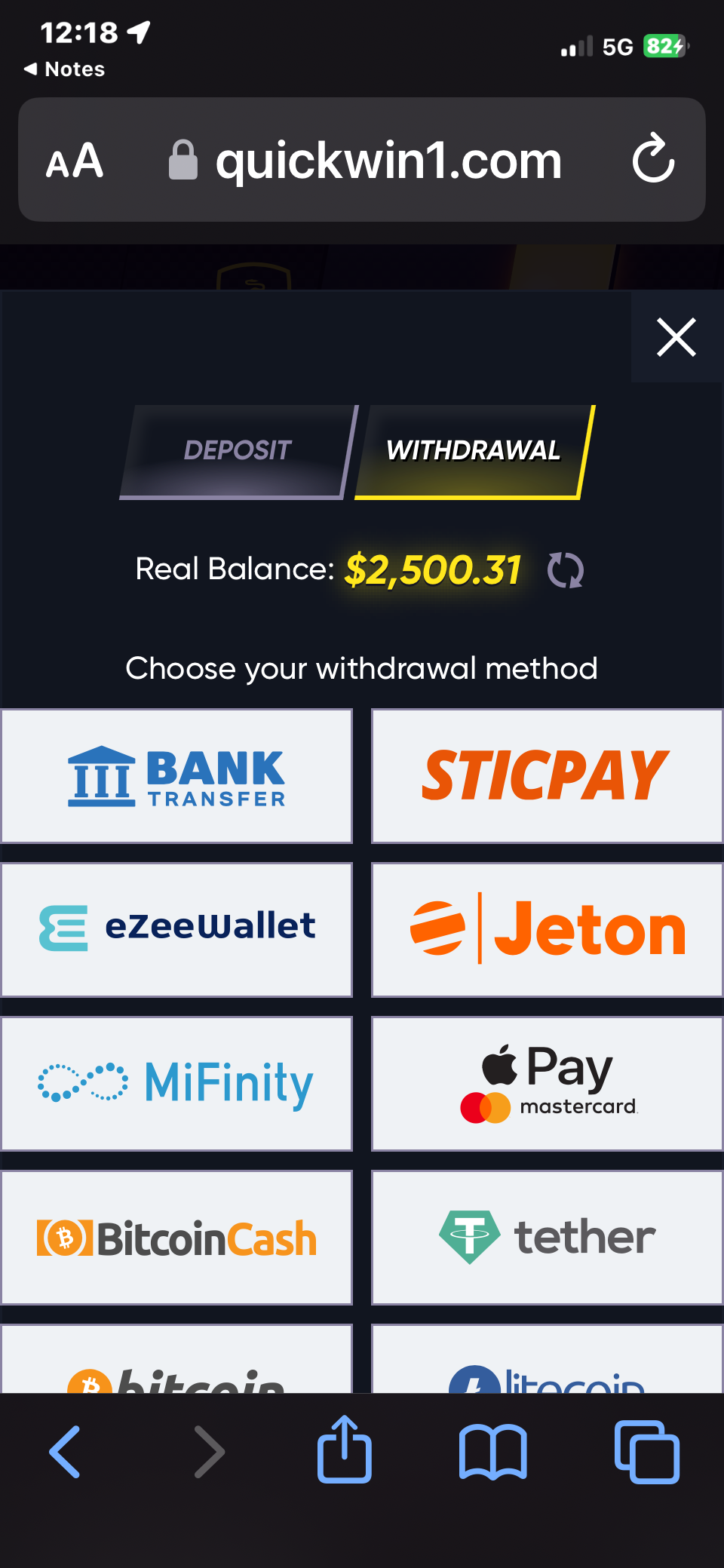Open Safari bookmarks

click(492, 1451)
